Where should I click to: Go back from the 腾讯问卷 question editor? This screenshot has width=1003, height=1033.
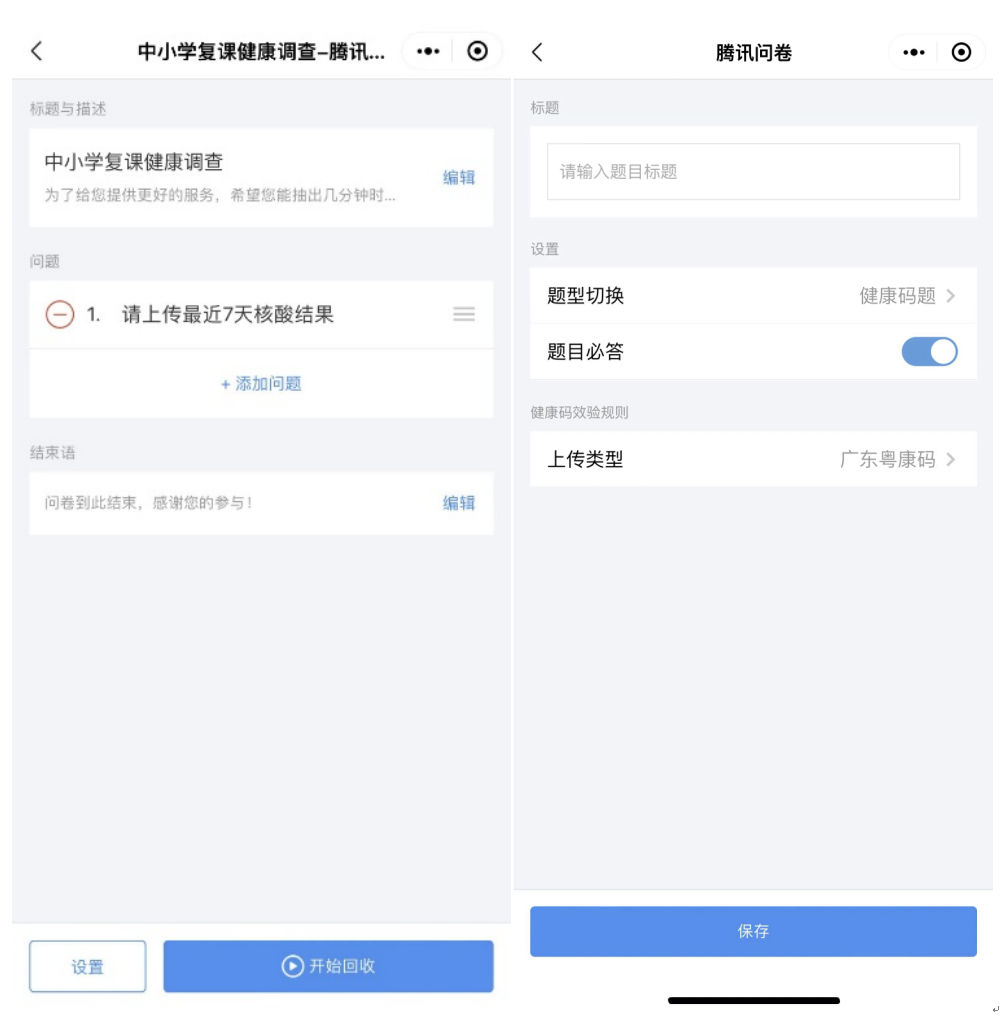[537, 53]
